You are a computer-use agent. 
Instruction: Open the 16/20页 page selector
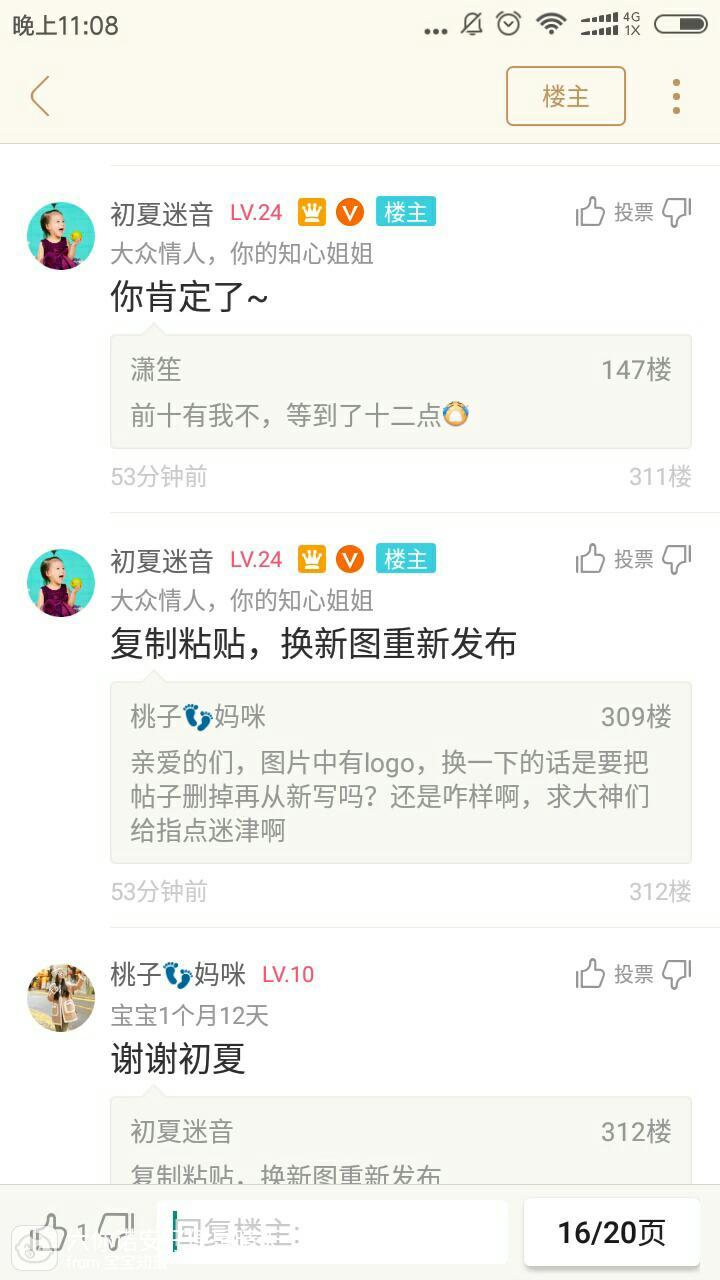611,1232
